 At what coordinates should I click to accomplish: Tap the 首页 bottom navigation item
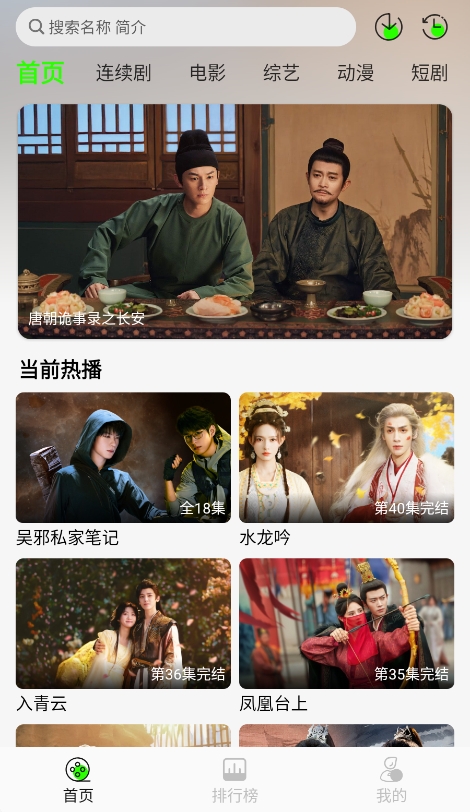(x=78, y=780)
